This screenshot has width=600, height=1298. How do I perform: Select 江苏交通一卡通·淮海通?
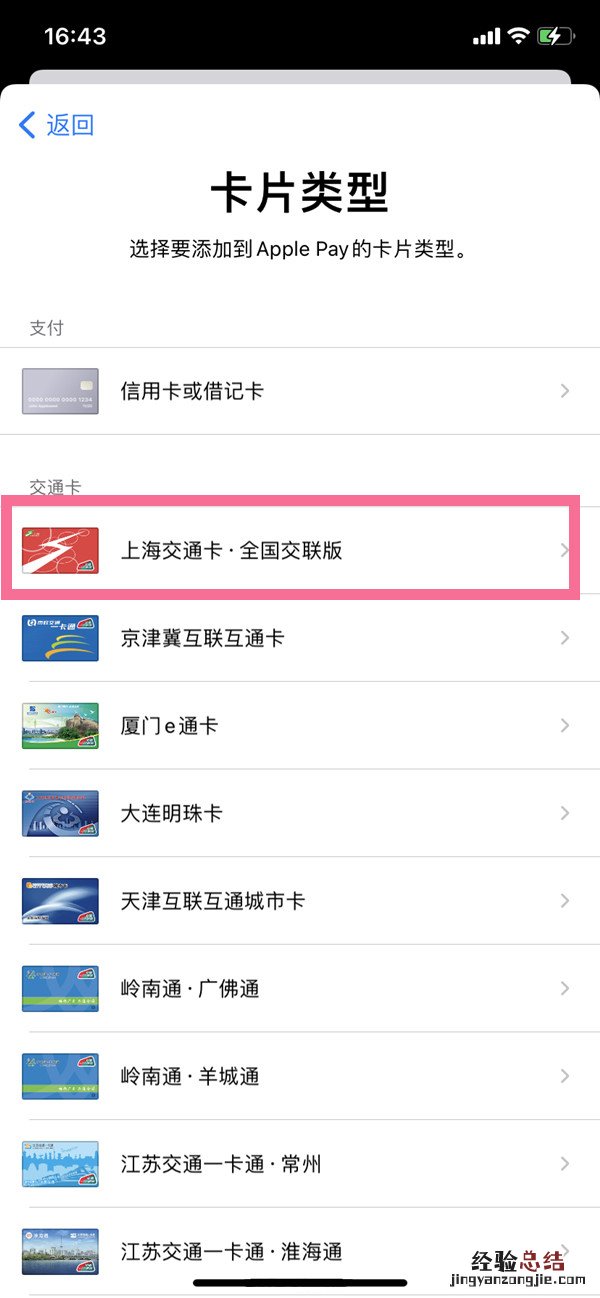(x=300, y=1250)
